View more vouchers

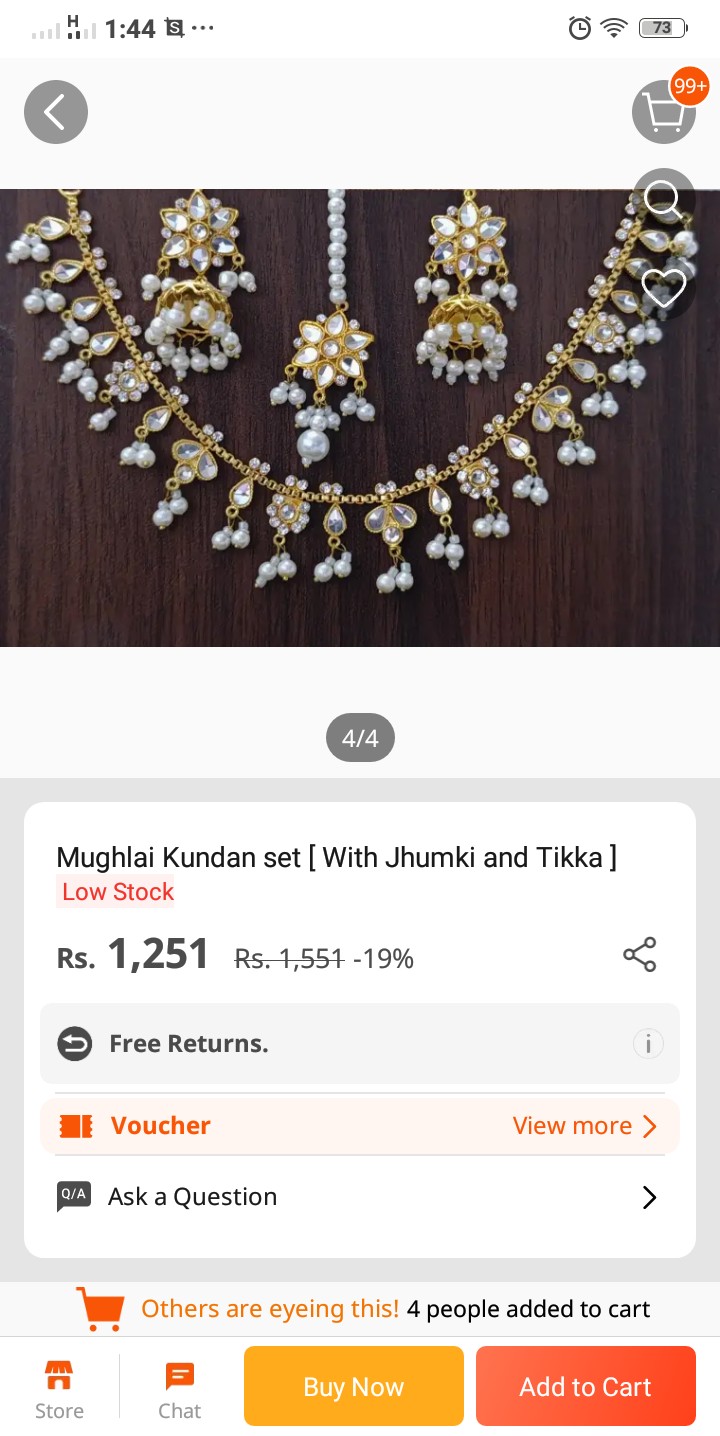tap(584, 1126)
